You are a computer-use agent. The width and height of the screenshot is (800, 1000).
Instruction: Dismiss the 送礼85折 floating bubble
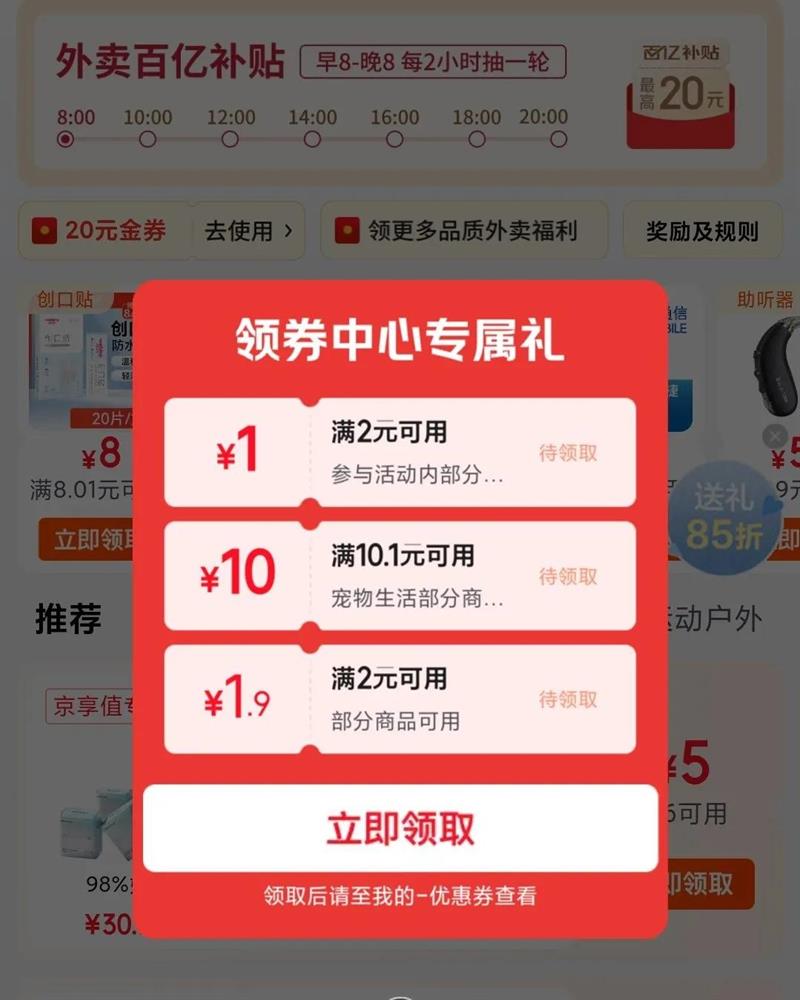(x=775, y=437)
